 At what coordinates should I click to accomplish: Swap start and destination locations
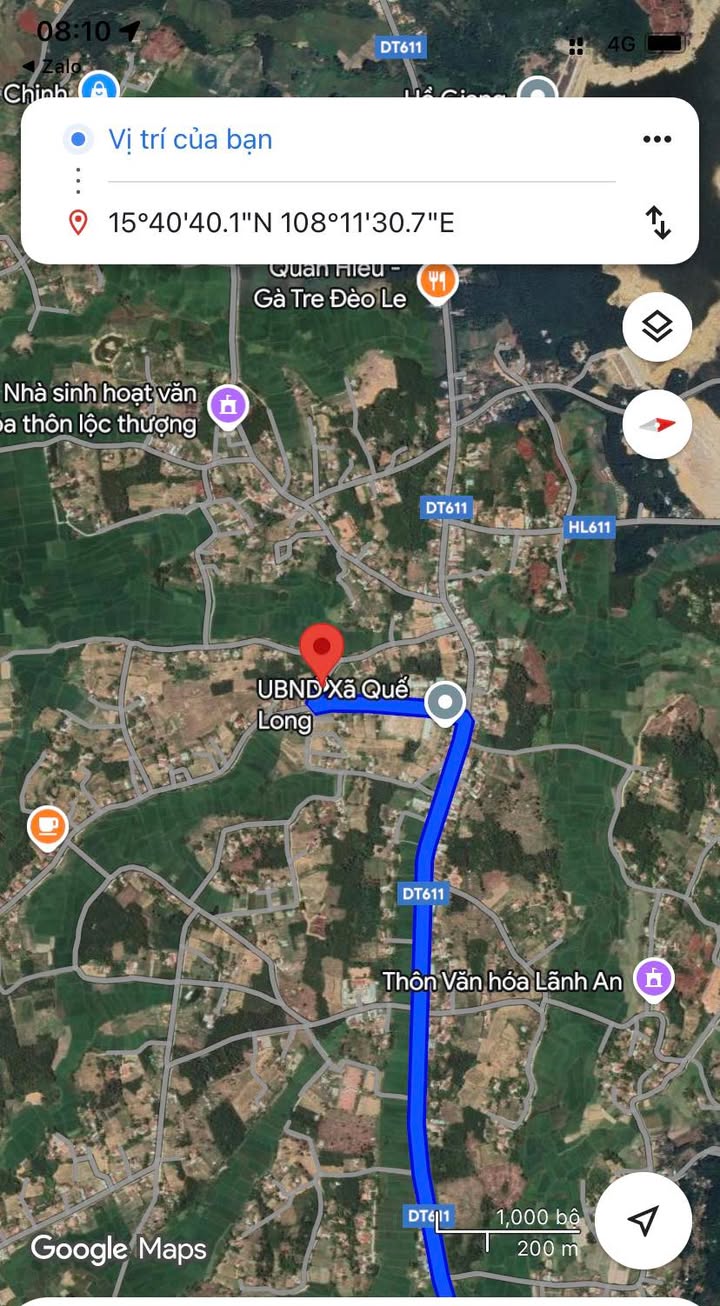pyautogui.click(x=658, y=222)
